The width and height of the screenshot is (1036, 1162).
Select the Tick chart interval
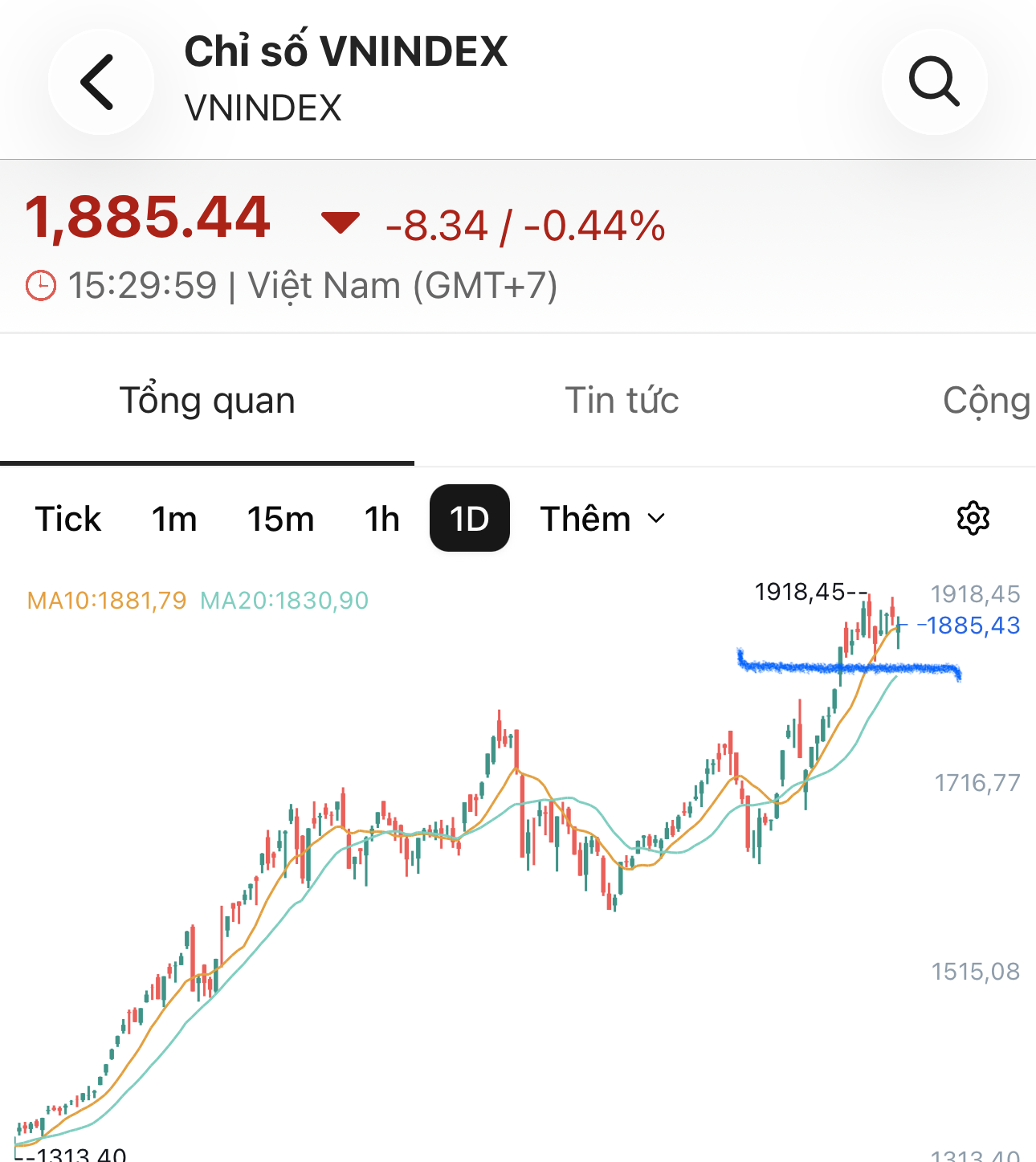(68, 519)
